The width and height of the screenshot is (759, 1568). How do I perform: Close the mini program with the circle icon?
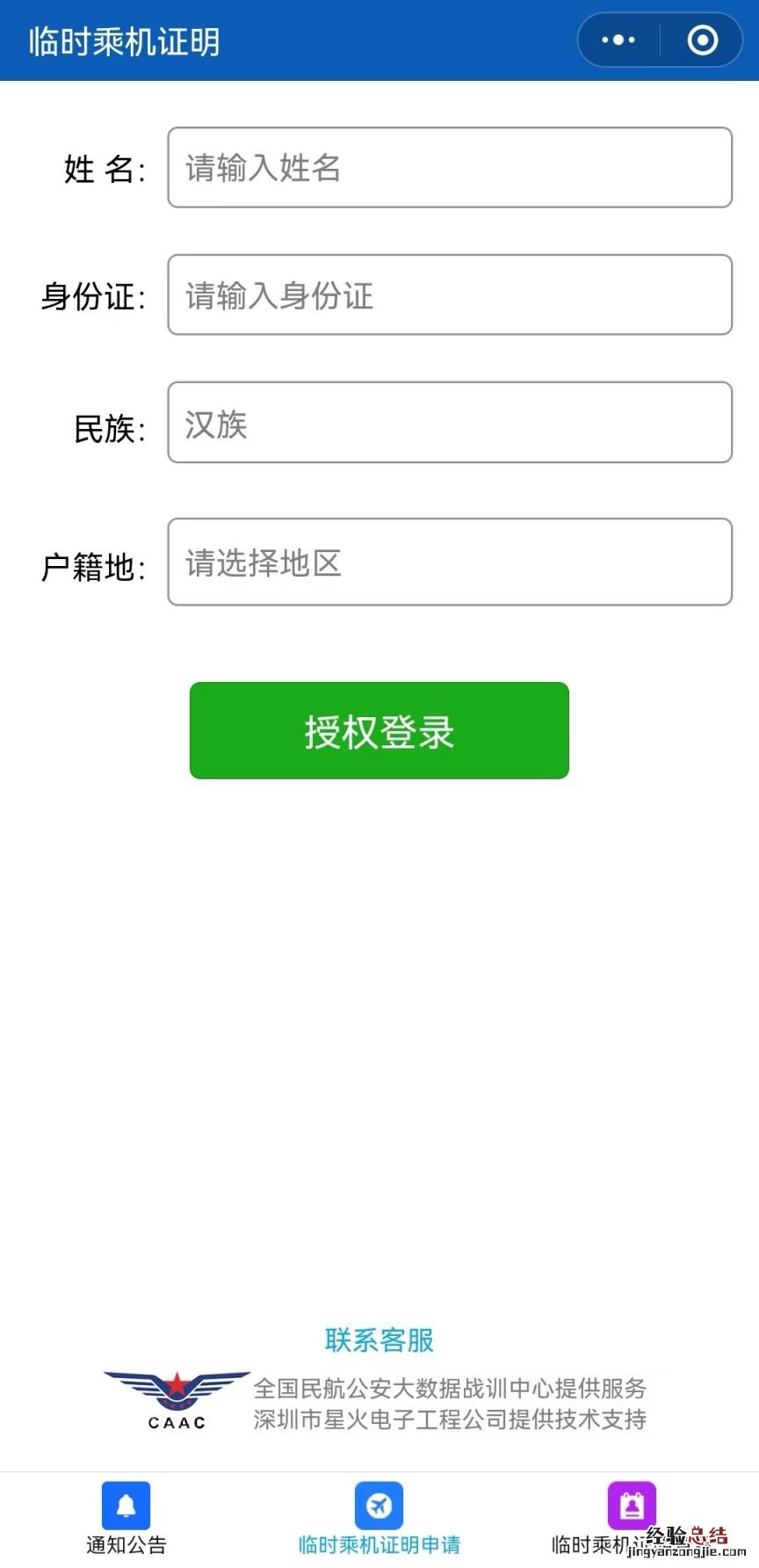702,40
